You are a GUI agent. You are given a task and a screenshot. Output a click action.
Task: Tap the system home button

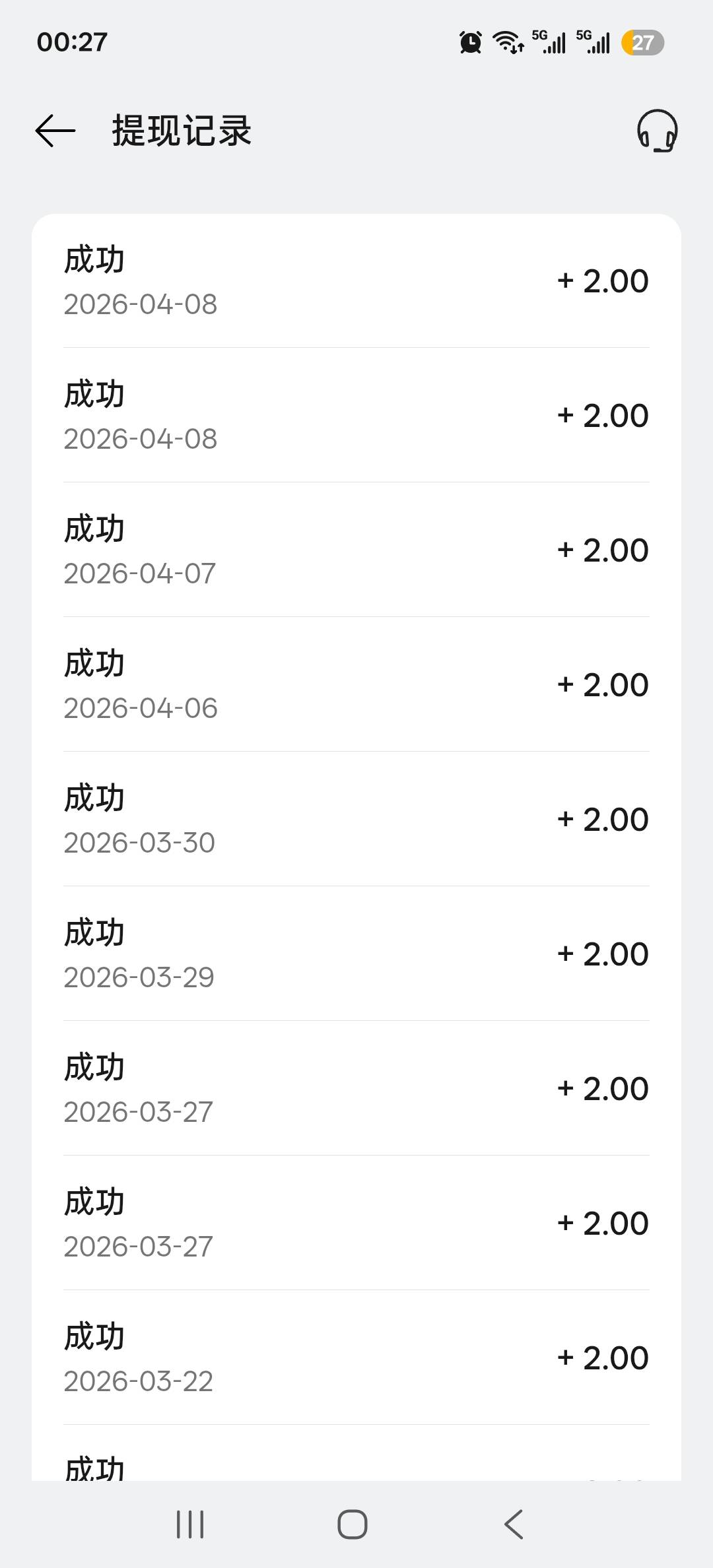(x=353, y=1524)
